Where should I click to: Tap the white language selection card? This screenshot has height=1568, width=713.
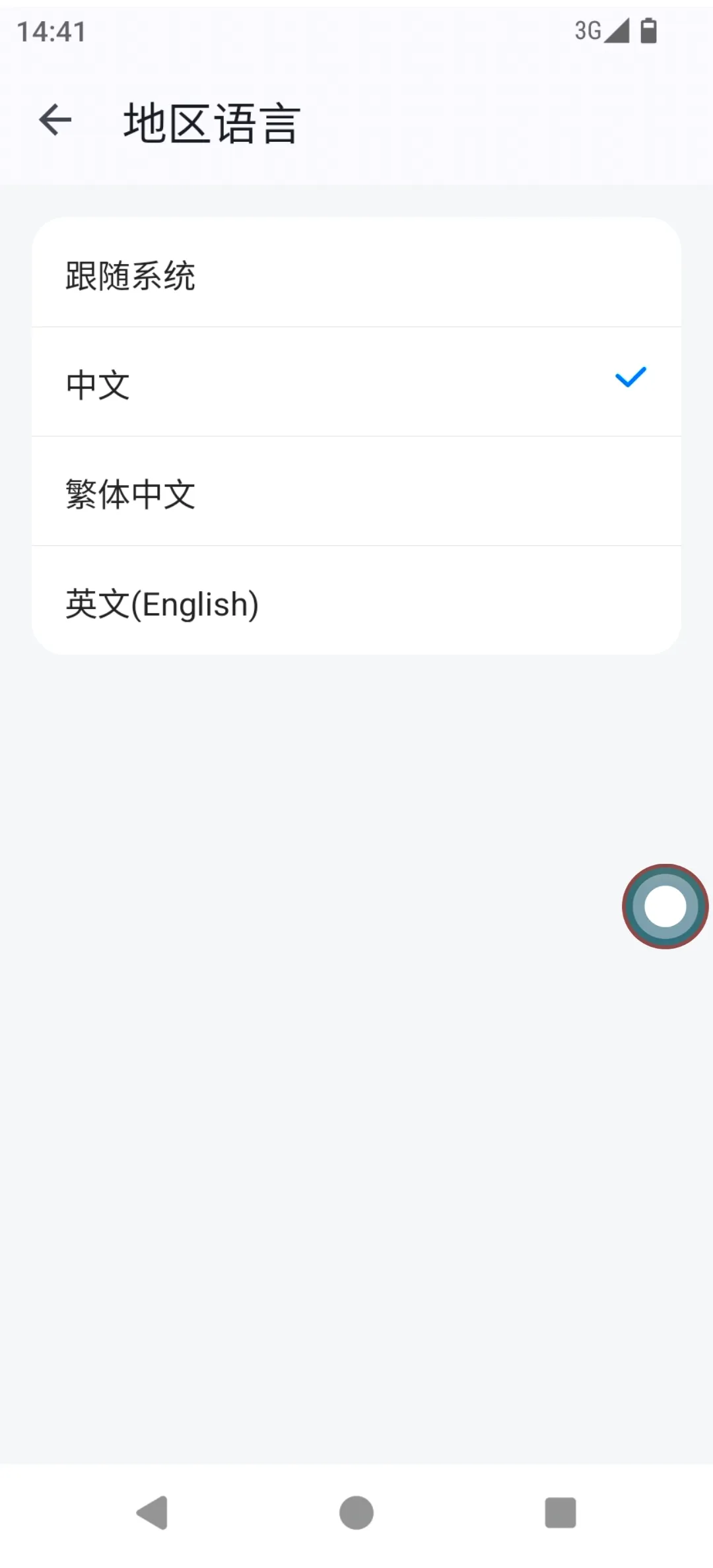pos(356,436)
